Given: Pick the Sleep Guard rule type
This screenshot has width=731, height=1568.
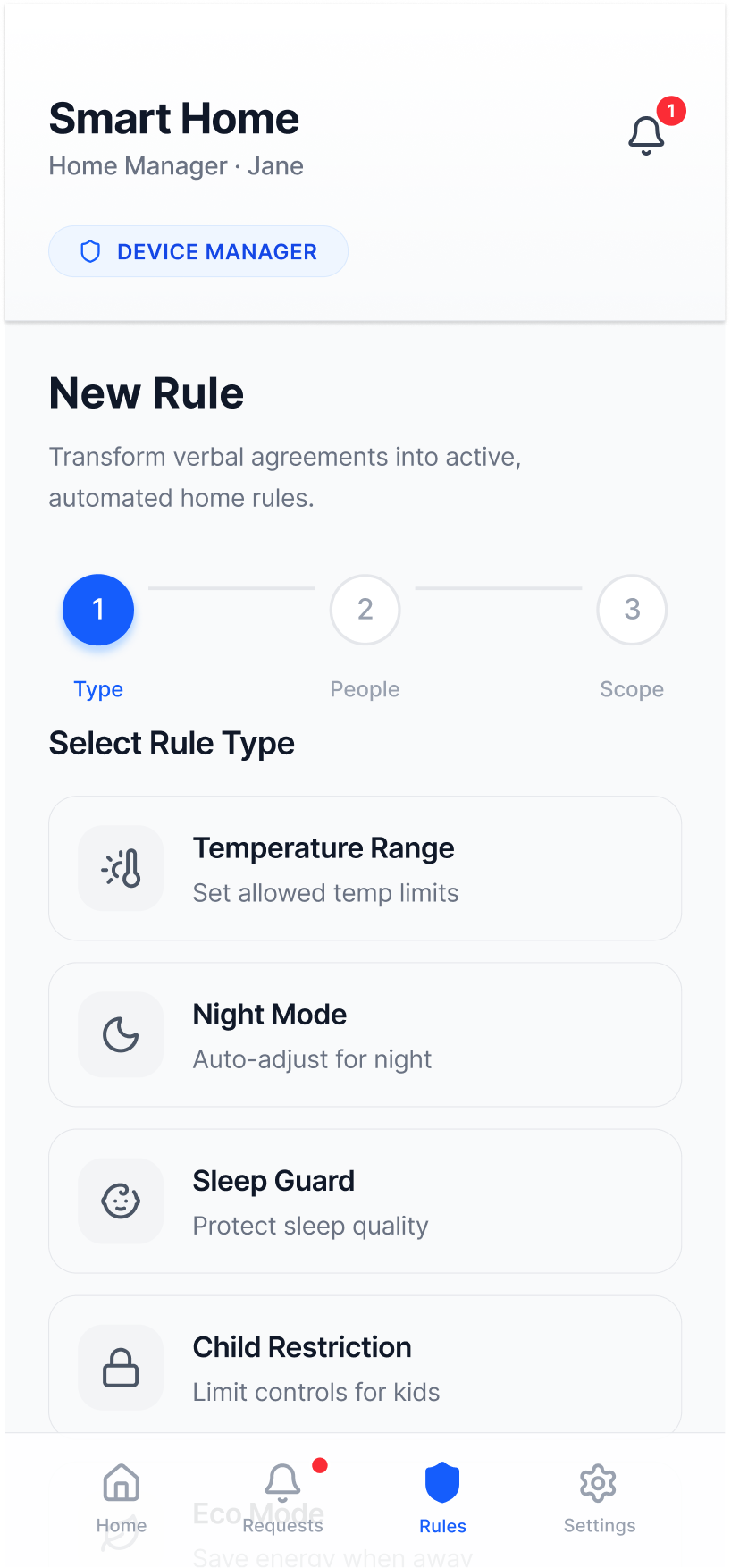Looking at the screenshot, I should 365,1201.
